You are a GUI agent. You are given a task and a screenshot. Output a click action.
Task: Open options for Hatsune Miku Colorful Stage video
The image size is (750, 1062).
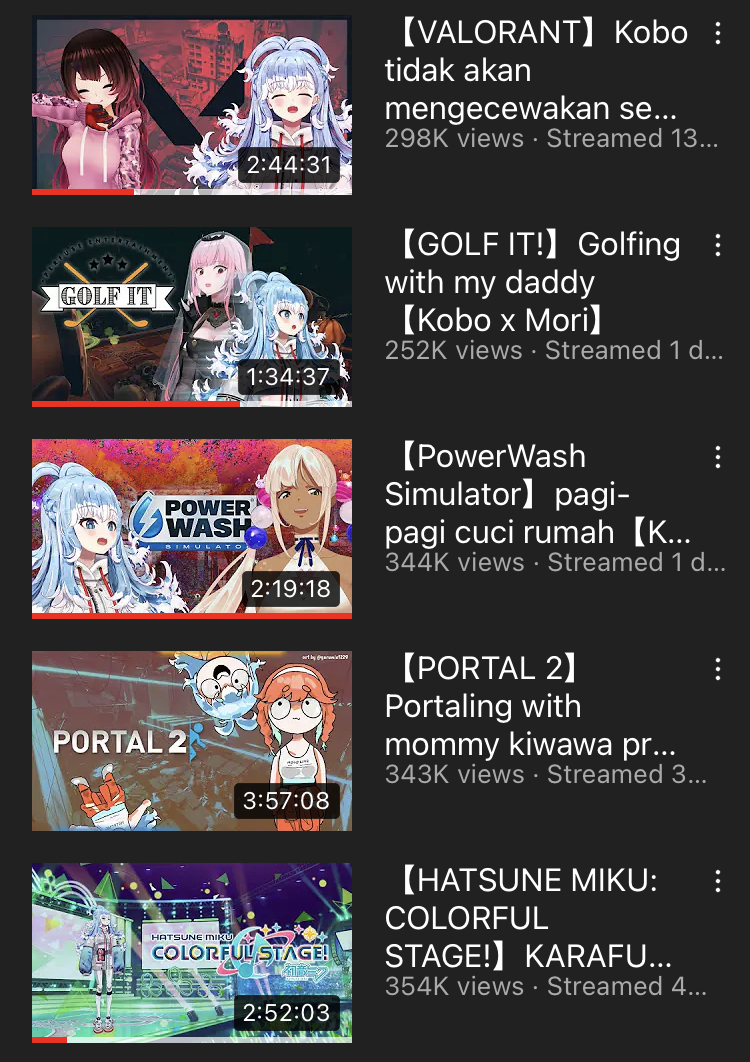click(x=718, y=881)
